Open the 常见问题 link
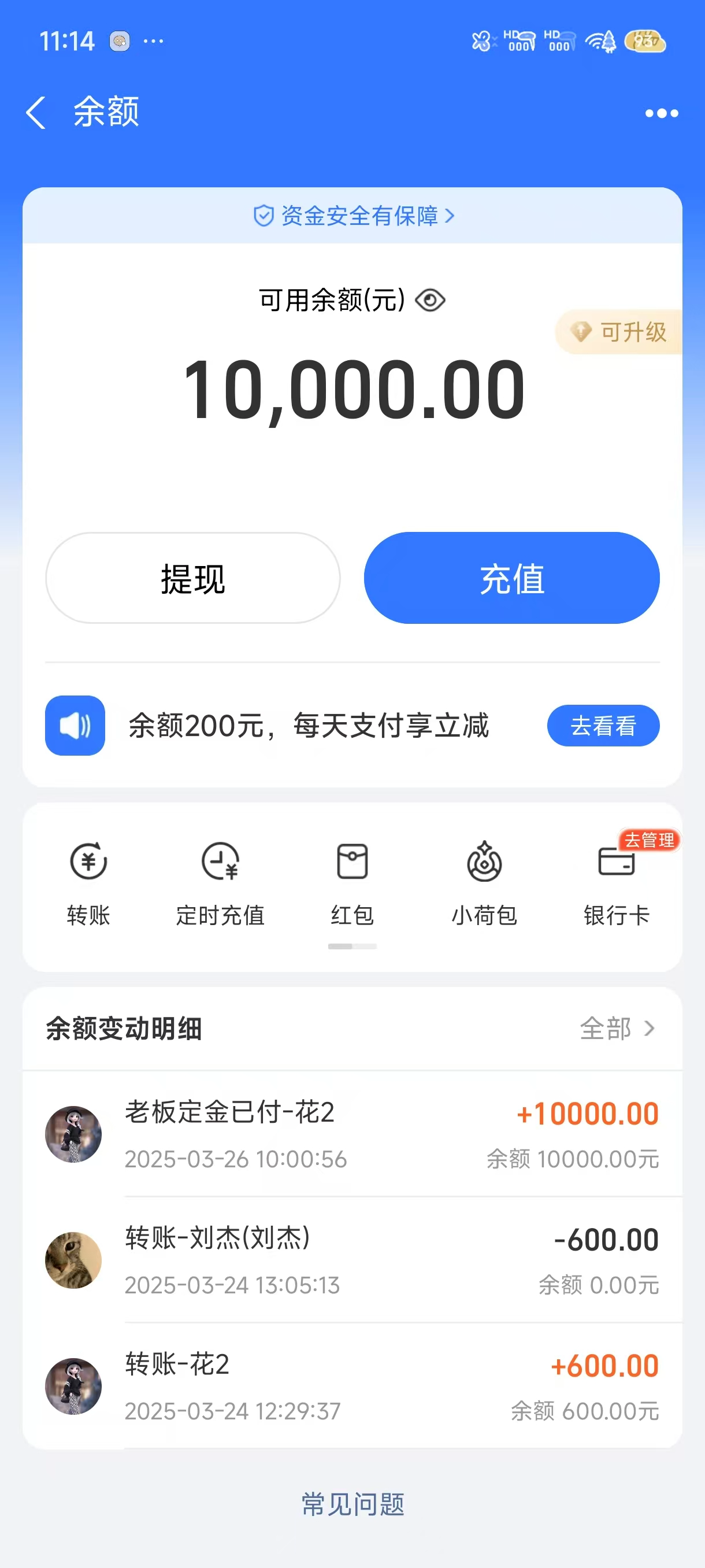Screen dimensions: 705x1568 click(x=353, y=1504)
